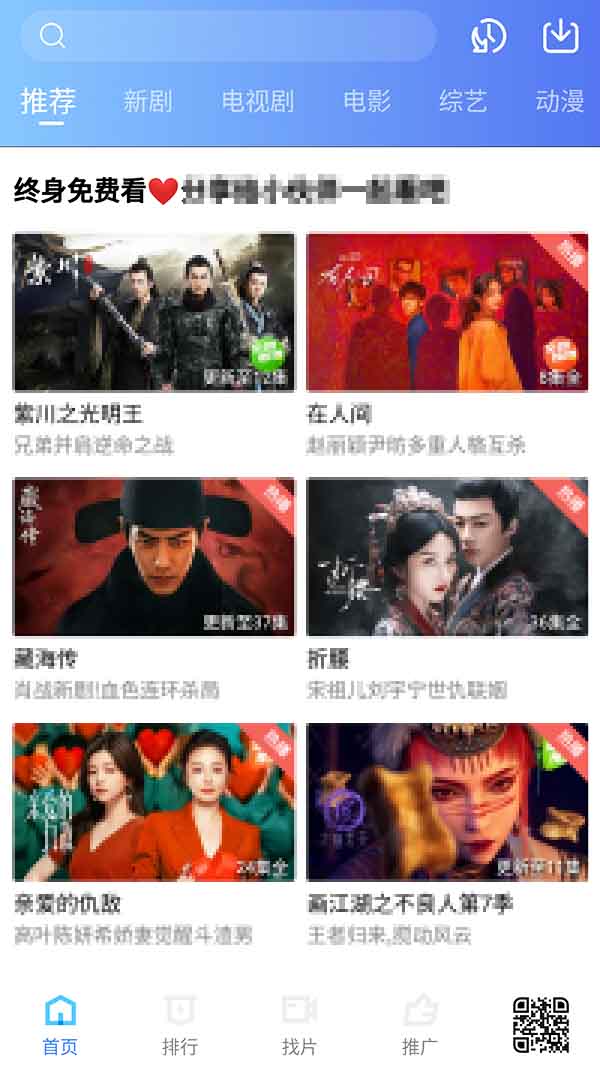Open the watch history icon
Screen dimensions: 600x1073
coord(488,37)
